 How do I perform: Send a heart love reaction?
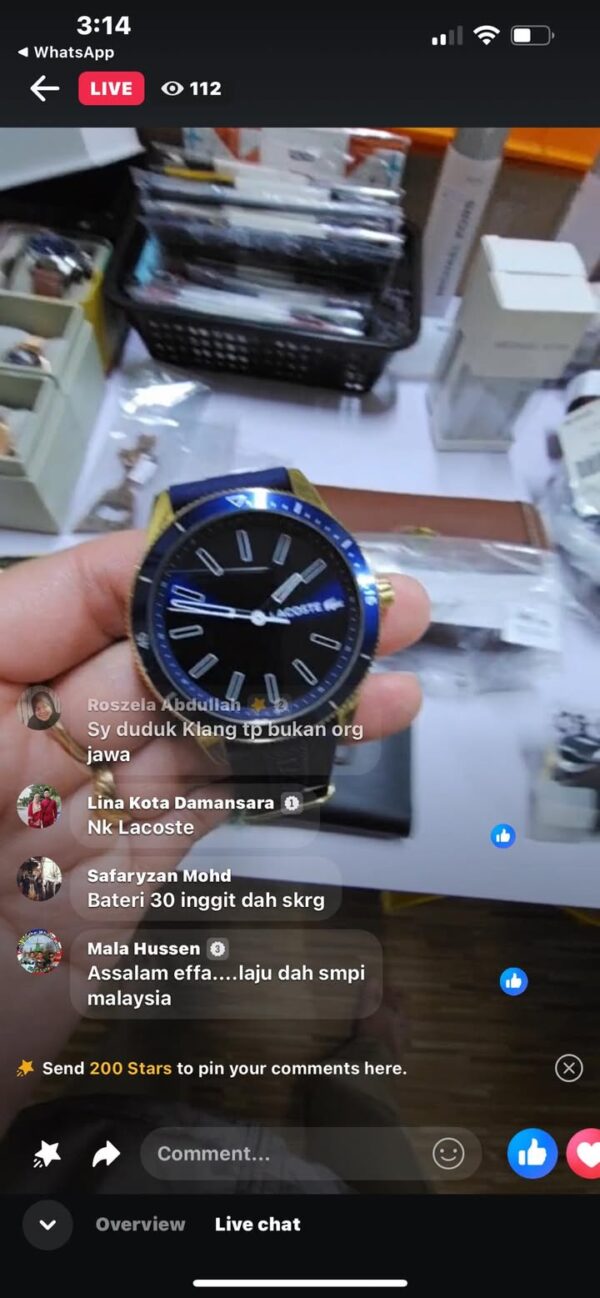click(585, 1153)
